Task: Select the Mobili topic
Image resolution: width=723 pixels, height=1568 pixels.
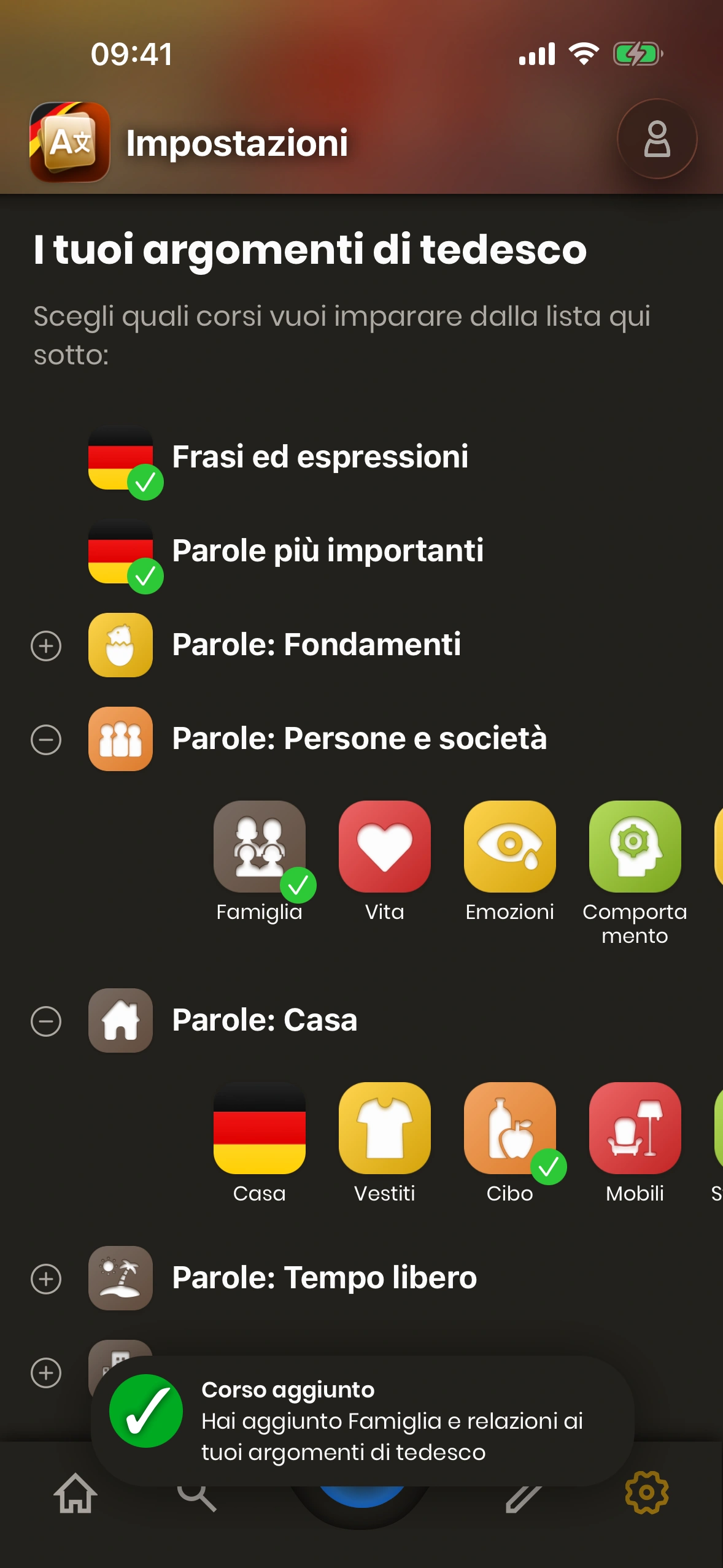Action: (635, 1129)
